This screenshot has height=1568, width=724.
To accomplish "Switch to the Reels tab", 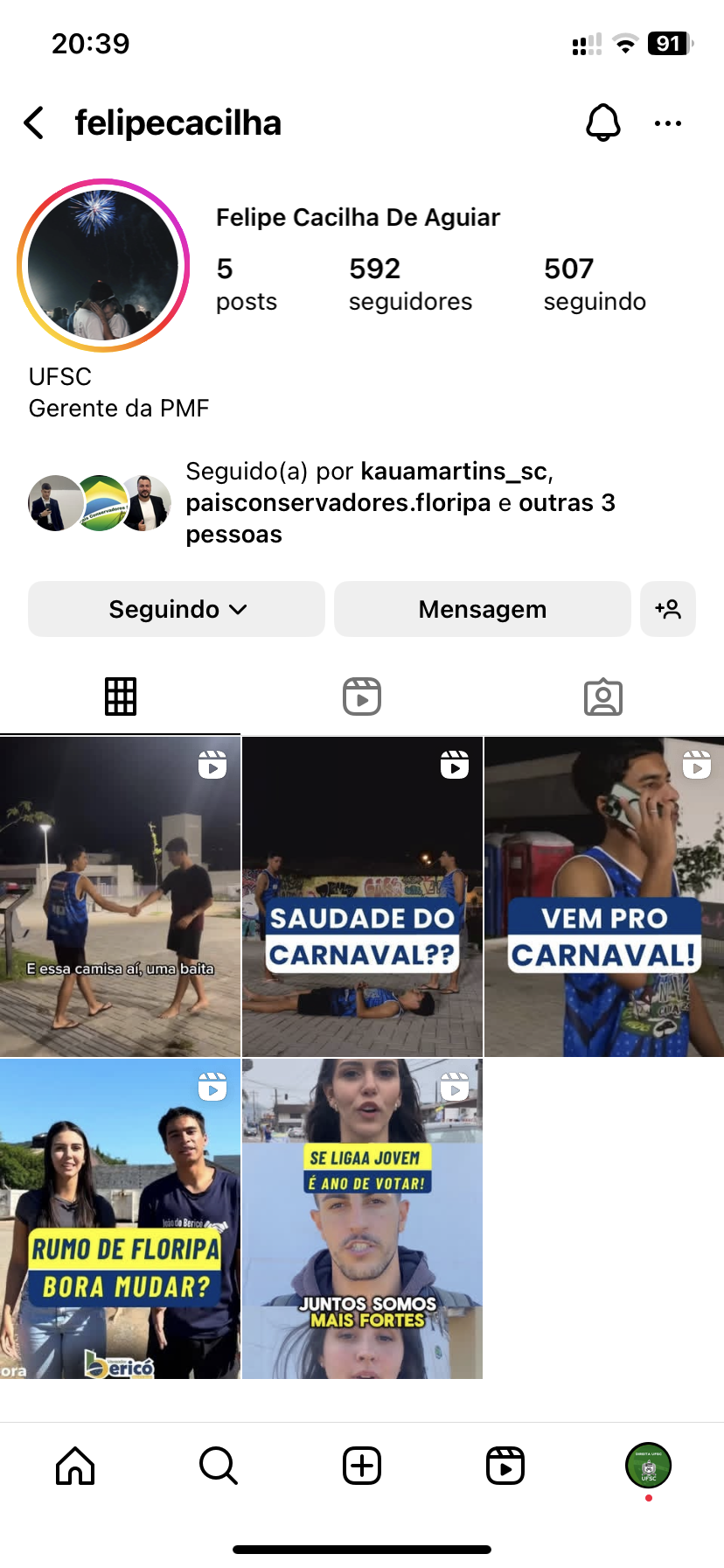I will click(x=362, y=696).
